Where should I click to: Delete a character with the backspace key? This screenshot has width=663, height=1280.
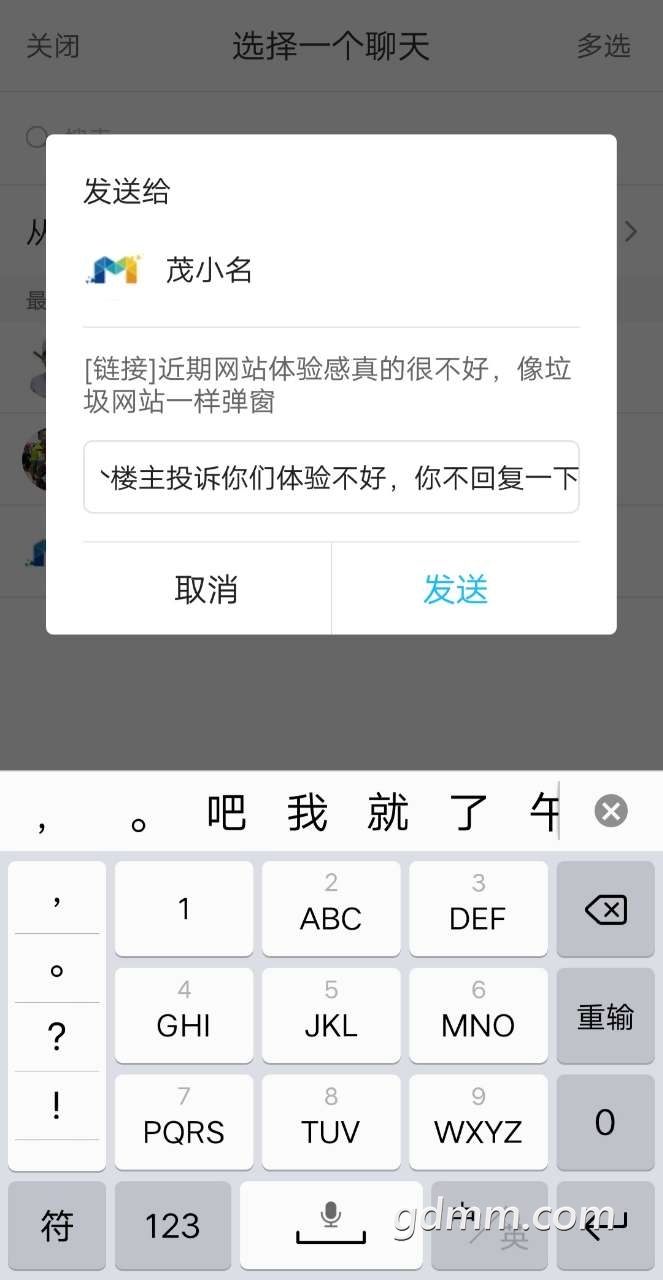[605, 909]
